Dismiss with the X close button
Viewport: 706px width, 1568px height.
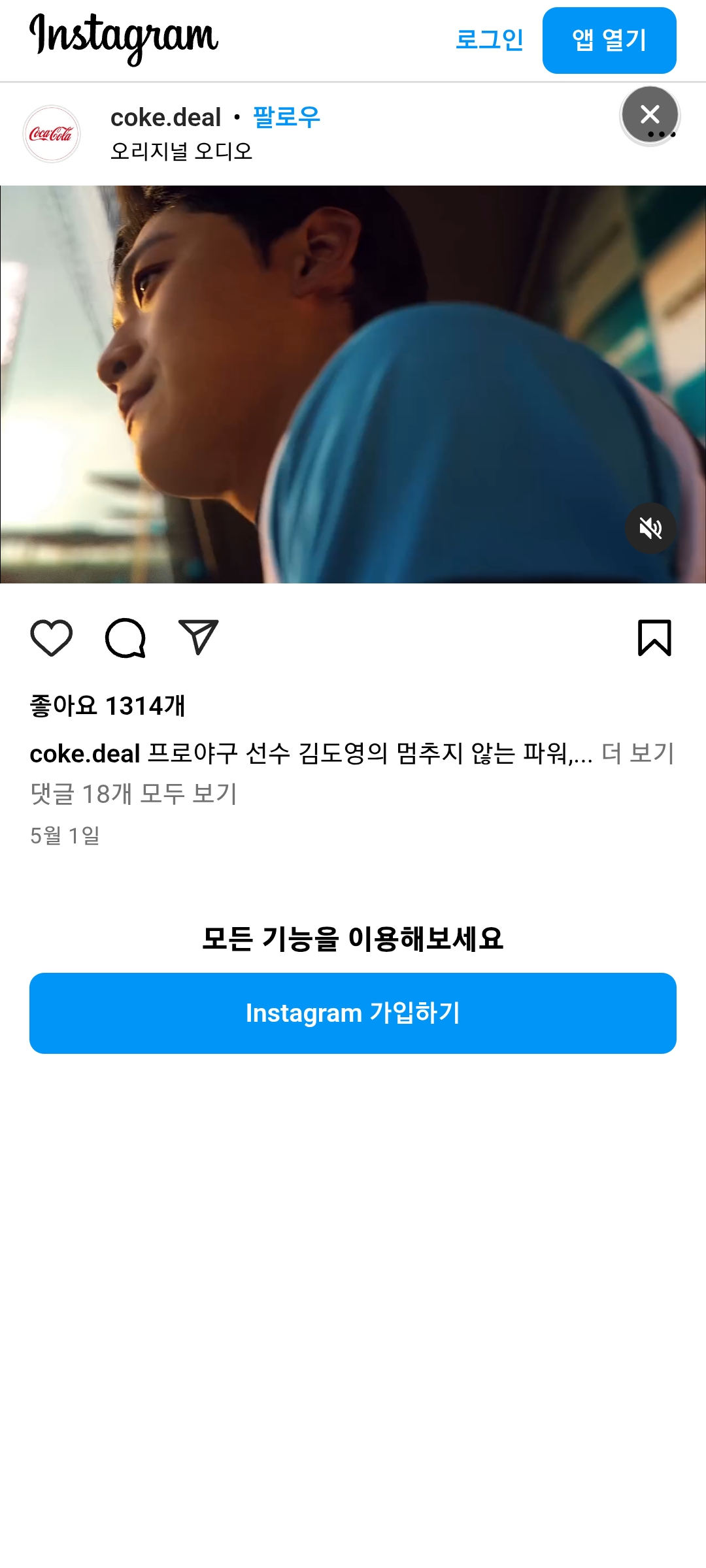649,114
